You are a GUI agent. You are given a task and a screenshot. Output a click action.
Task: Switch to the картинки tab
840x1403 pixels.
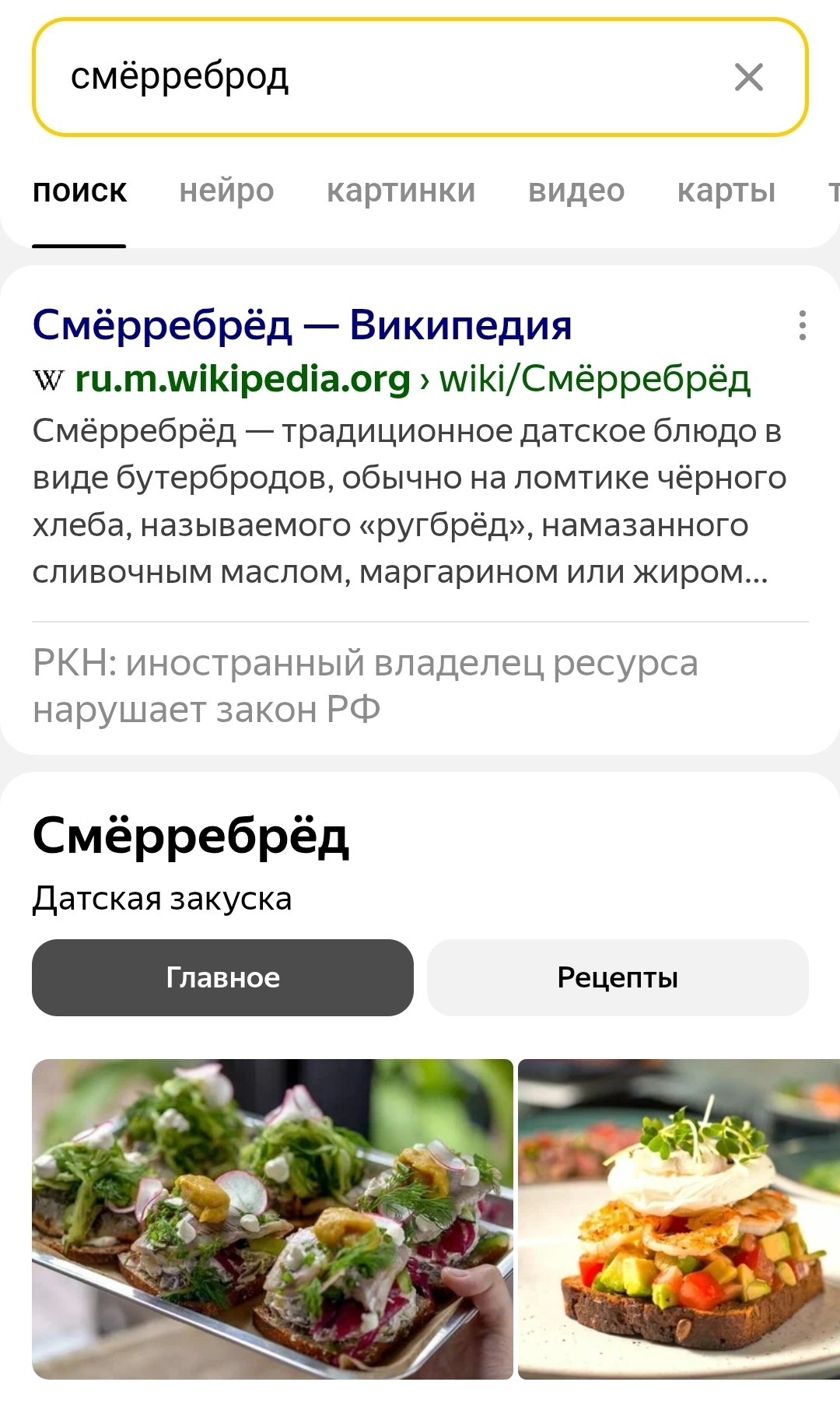tap(401, 191)
